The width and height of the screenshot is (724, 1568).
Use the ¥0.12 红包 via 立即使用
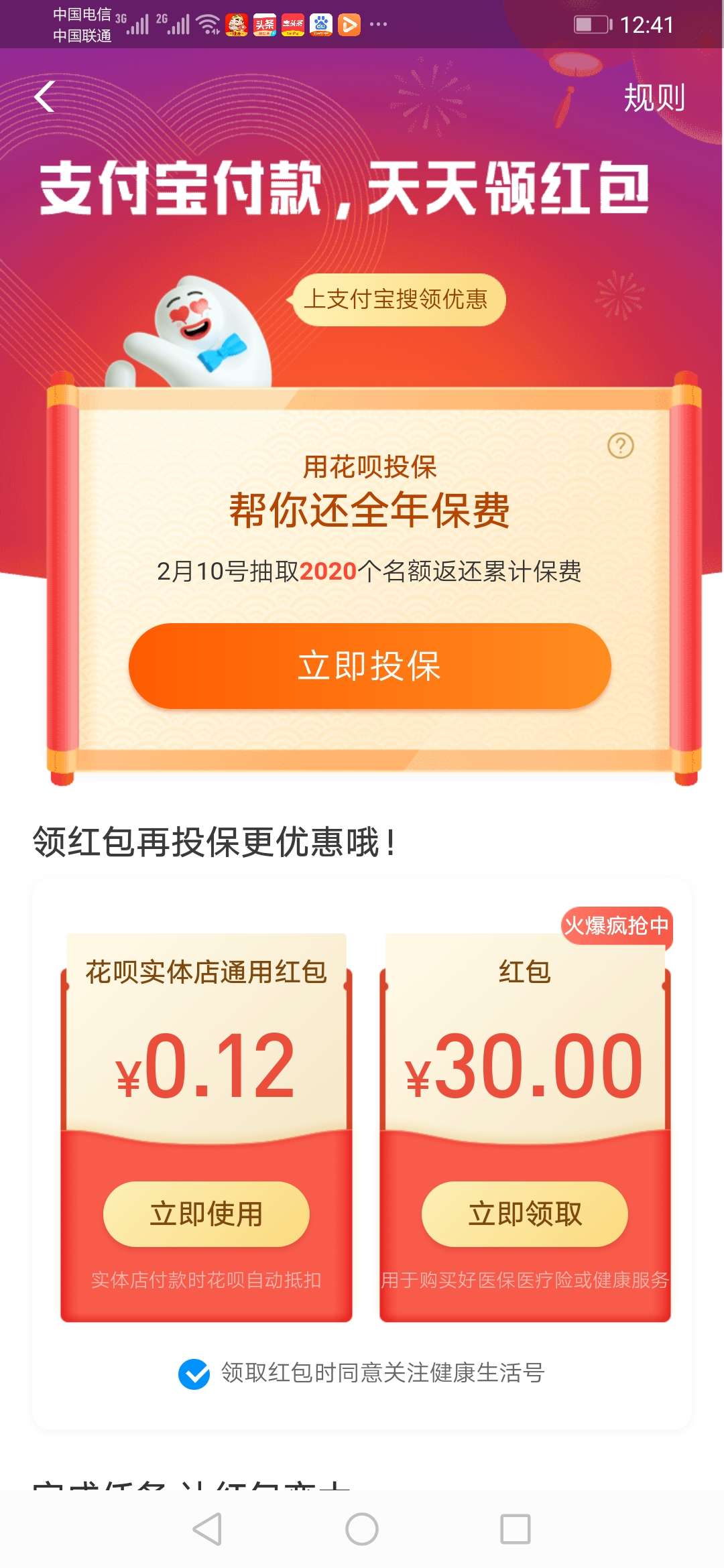pos(206,1214)
